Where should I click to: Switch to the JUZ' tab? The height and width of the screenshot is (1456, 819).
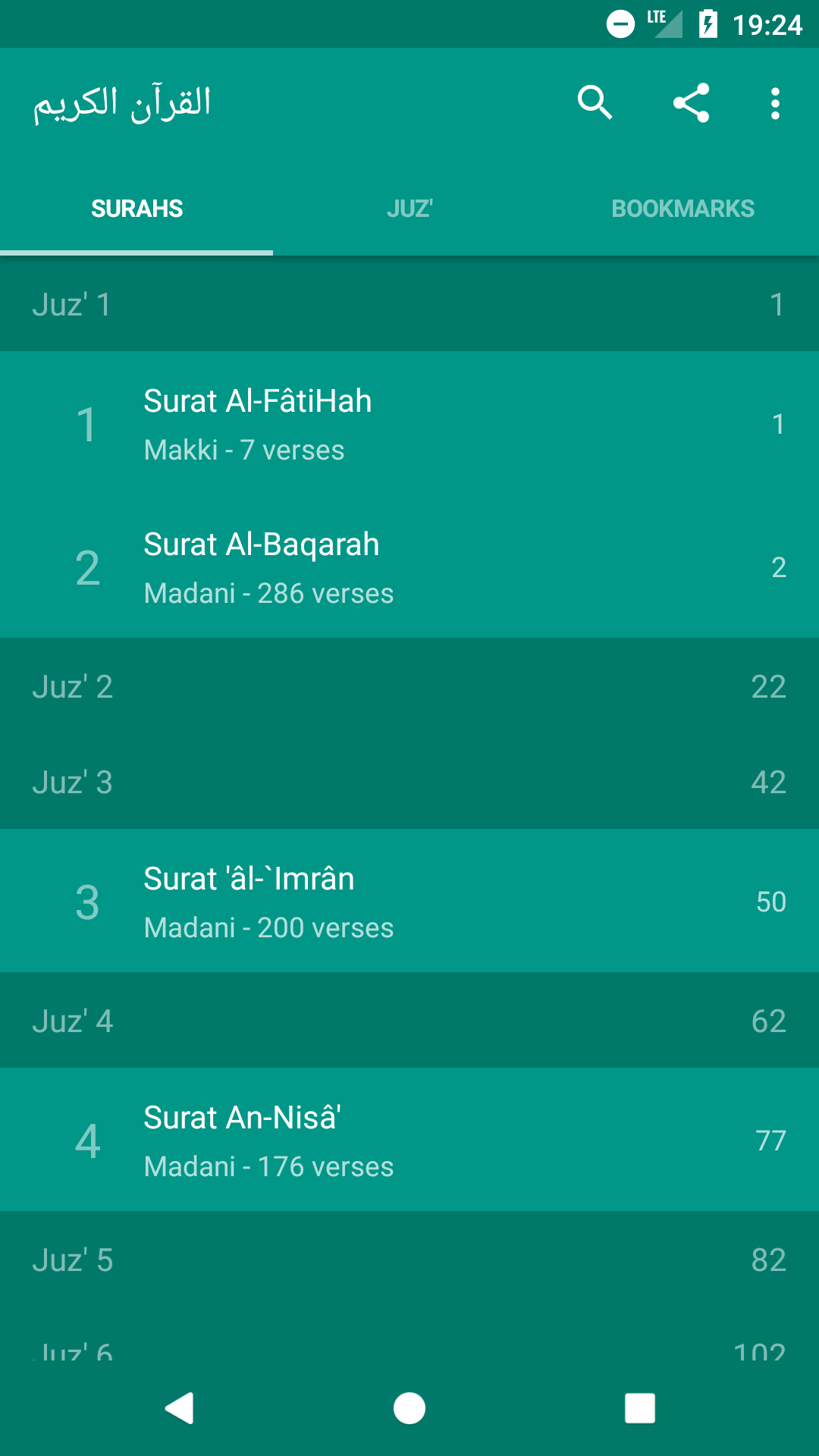[409, 208]
